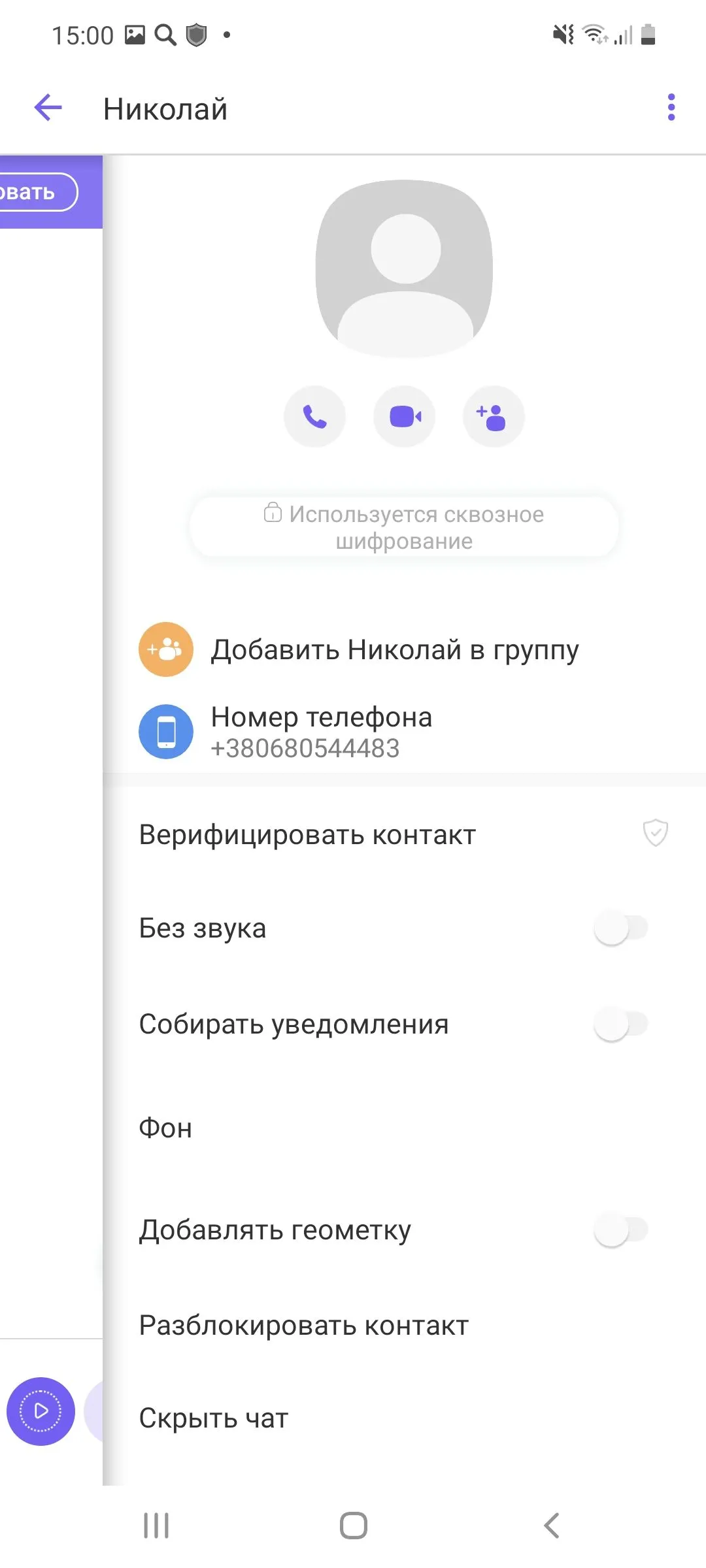The image size is (706, 1568).
Task: Go back using the purple arrow
Action: [x=48, y=108]
